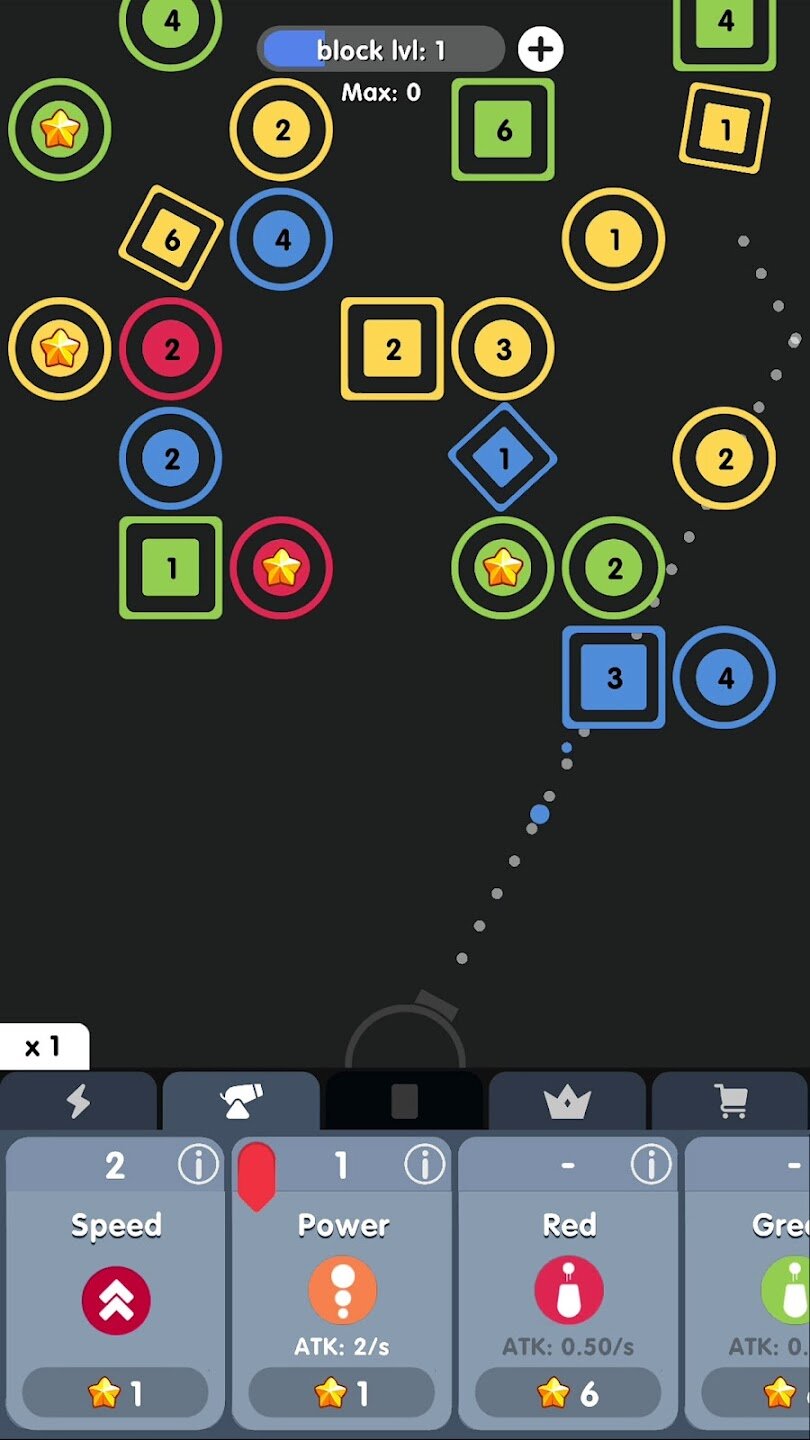The width and height of the screenshot is (810, 1440).
Task: Switch to the lightning bolt tab
Action: point(78,1101)
